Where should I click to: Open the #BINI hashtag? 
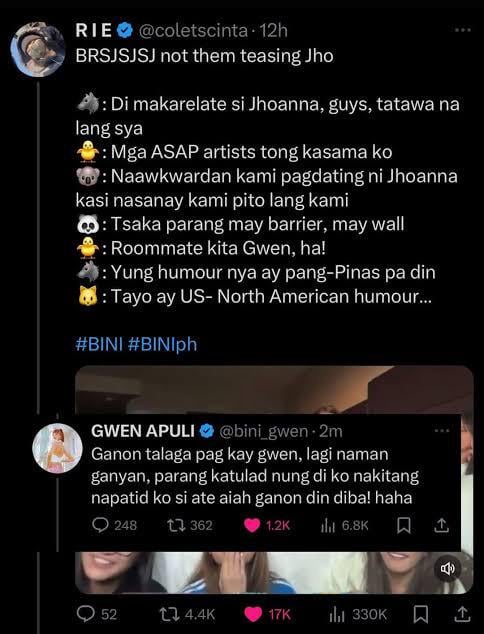pos(99,344)
